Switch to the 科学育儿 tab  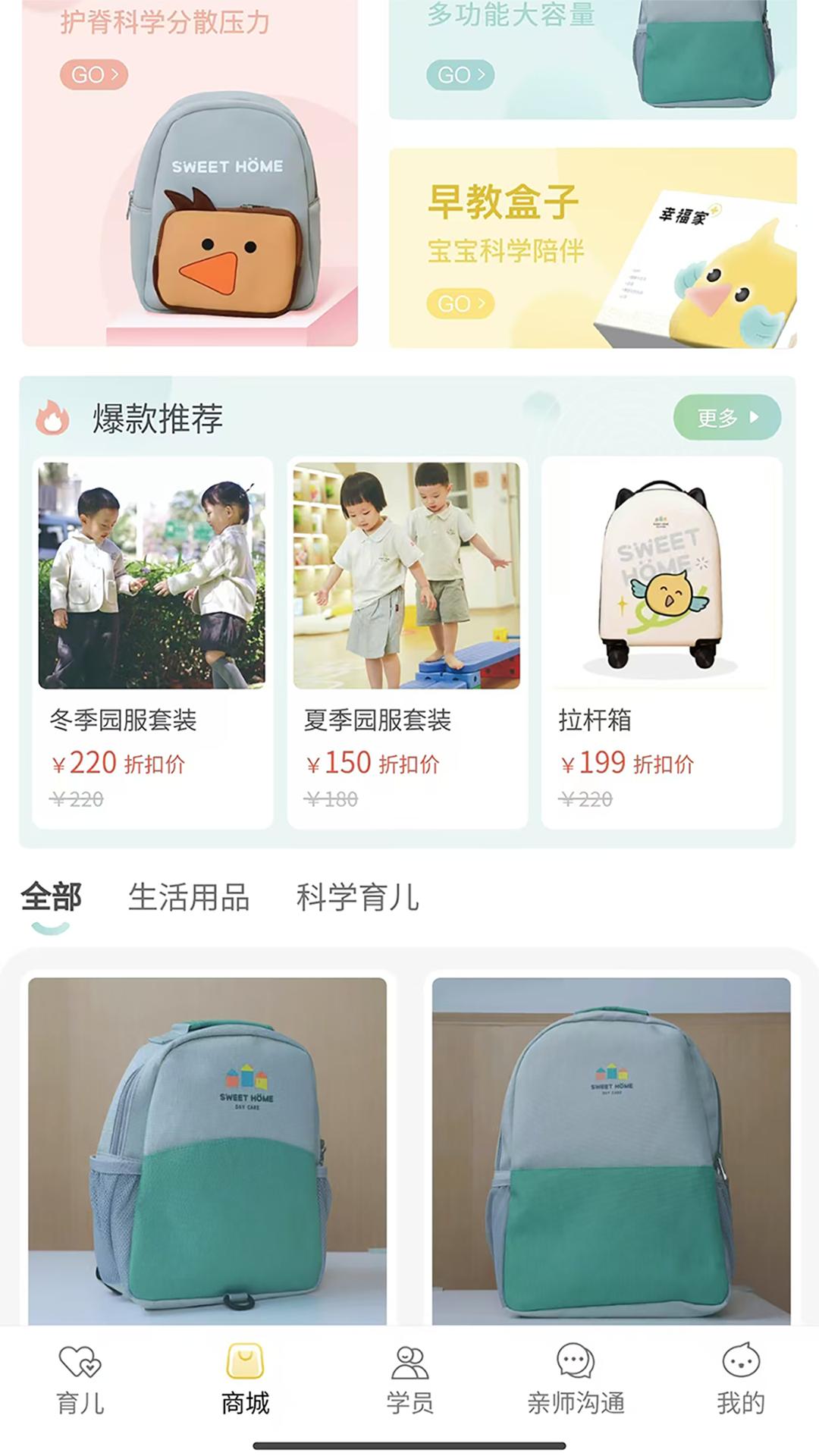pyautogui.click(x=357, y=898)
